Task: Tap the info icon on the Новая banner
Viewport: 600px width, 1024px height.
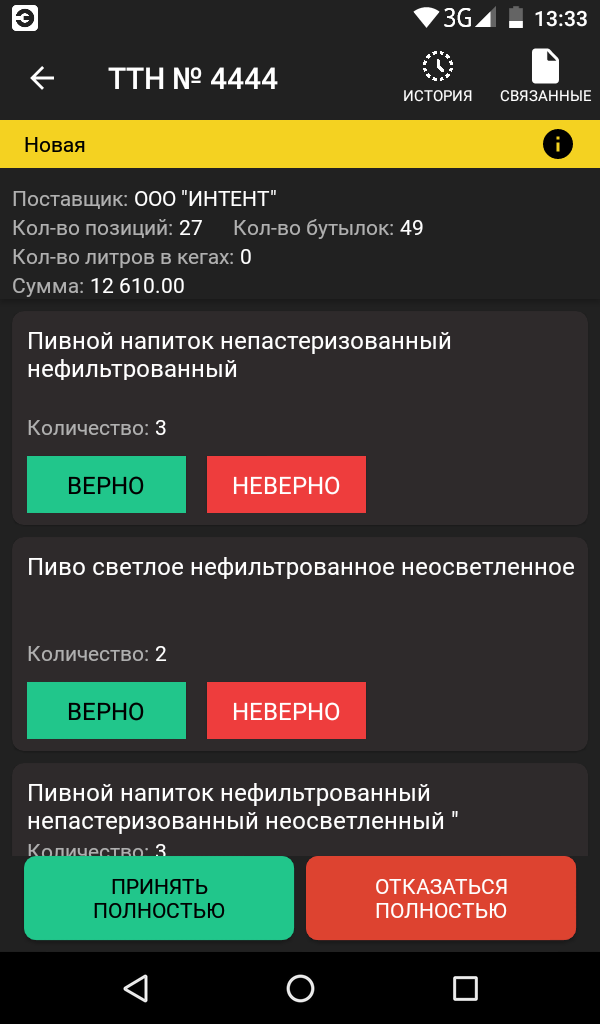Action: (558, 144)
